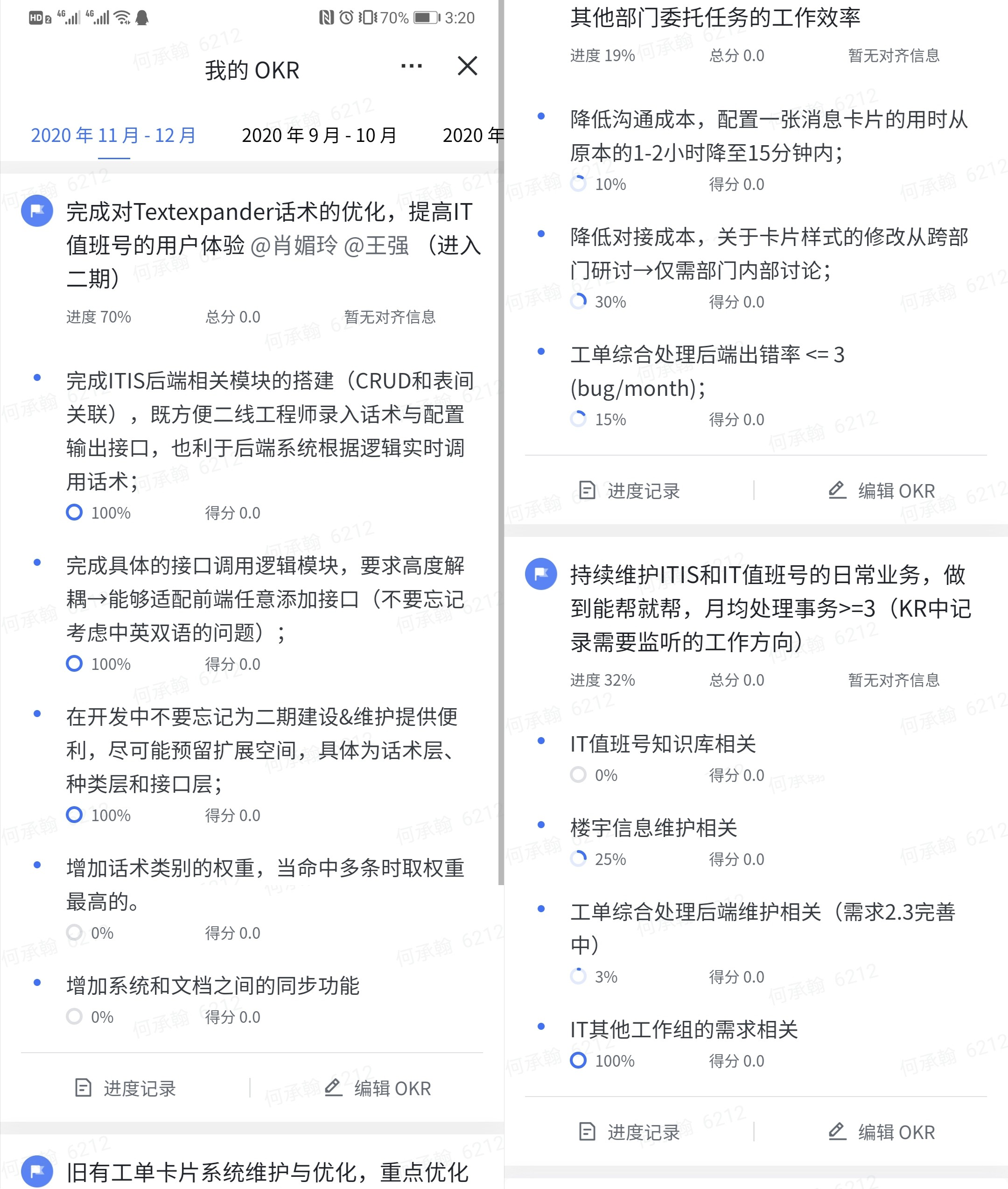Open 进度记录 for the Textexpander objective
Screen dimensions: 1008x1189
click(x=126, y=1088)
